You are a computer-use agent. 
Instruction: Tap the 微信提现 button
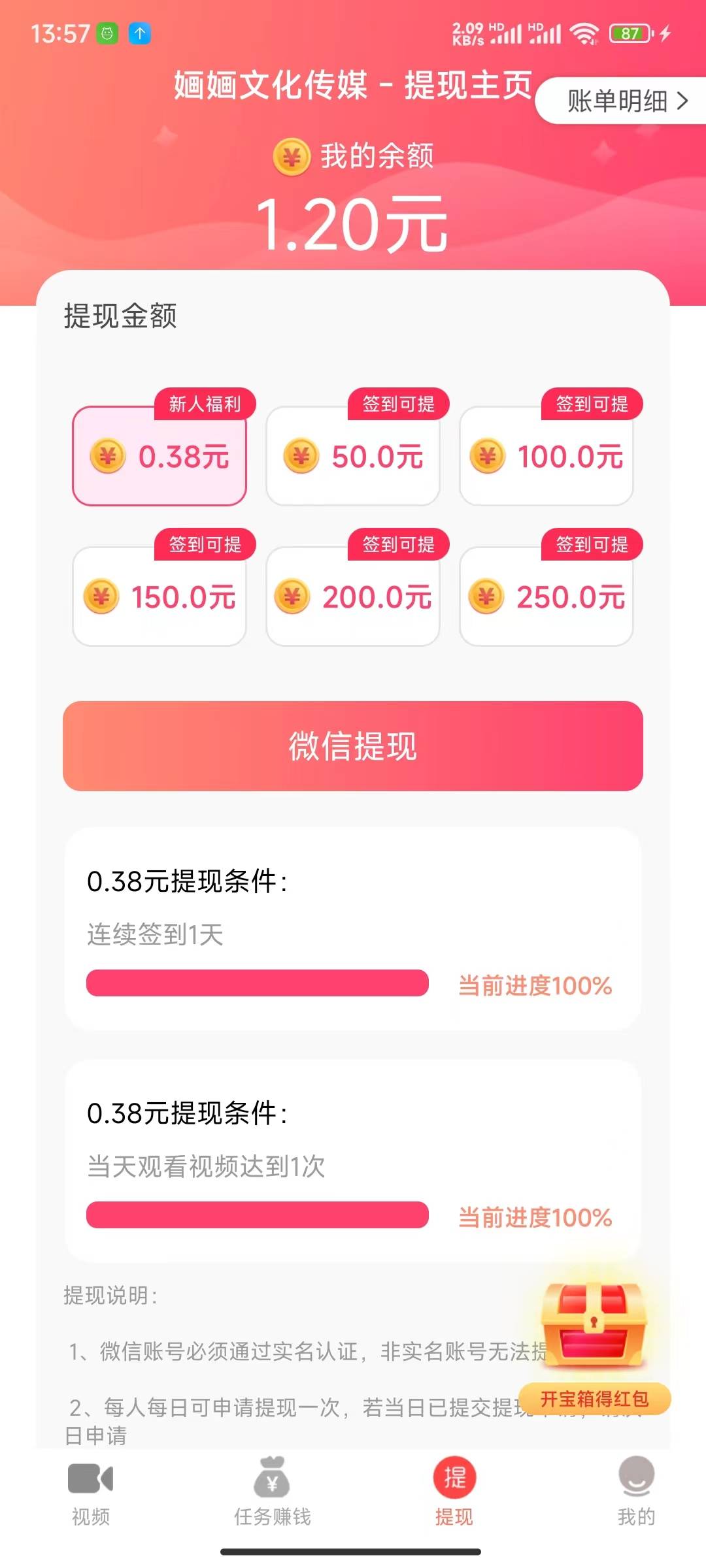353,746
